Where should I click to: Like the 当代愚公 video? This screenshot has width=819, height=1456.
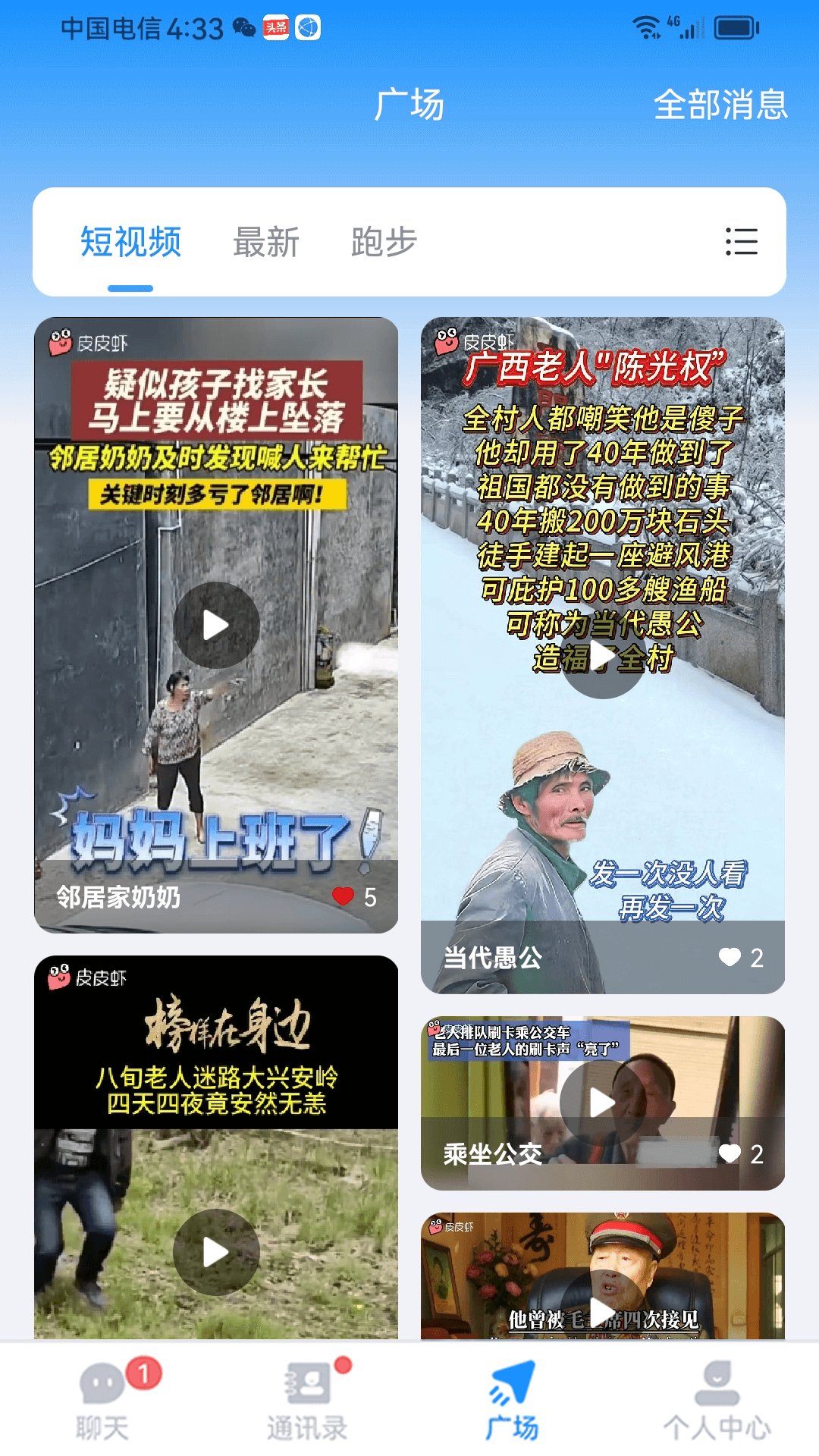[730, 958]
